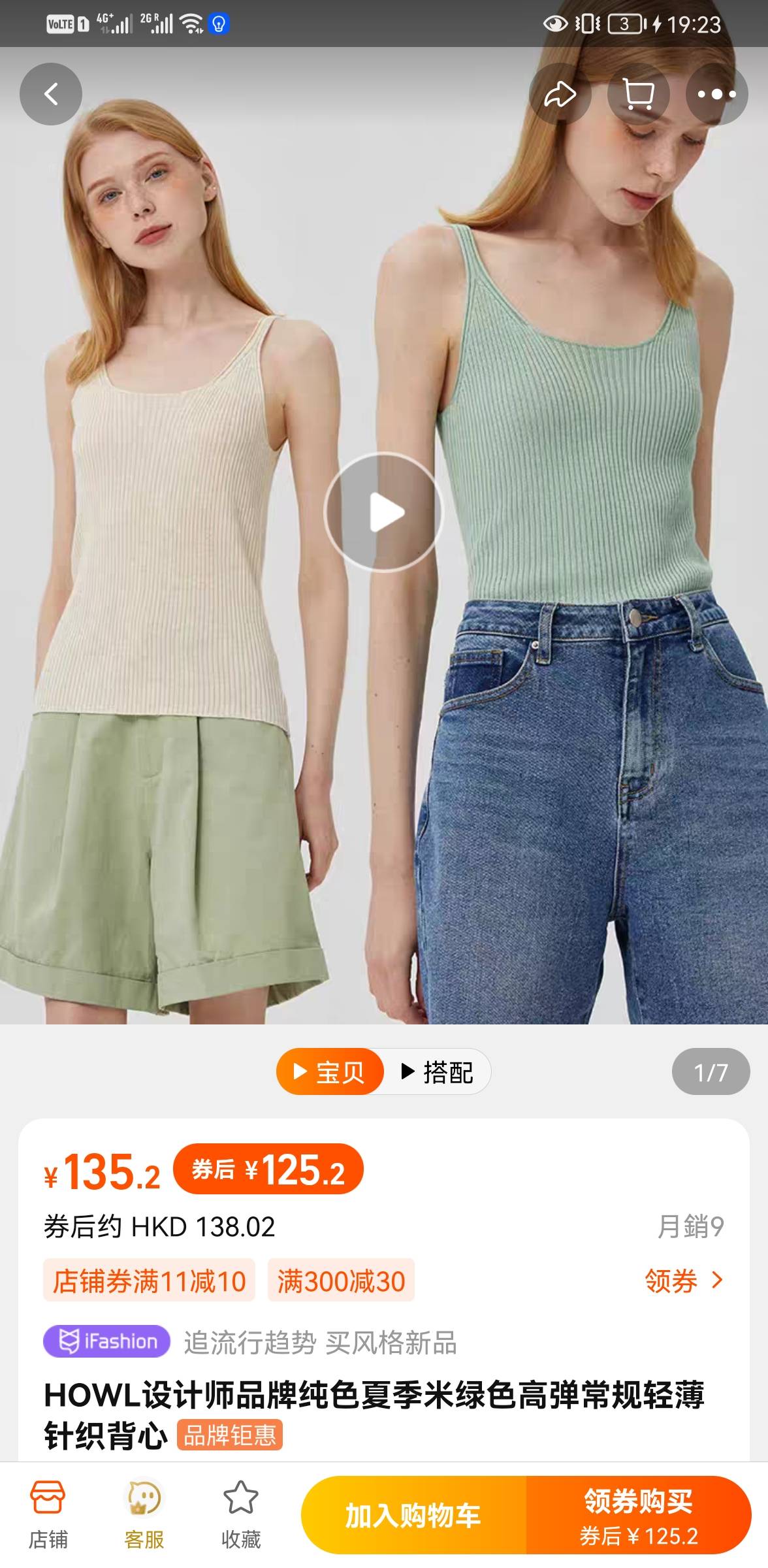The height and width of the screenshot is (1568, 768).
Task: Switch to the 搭配 outfit tab
Action: pos(438,1070)
